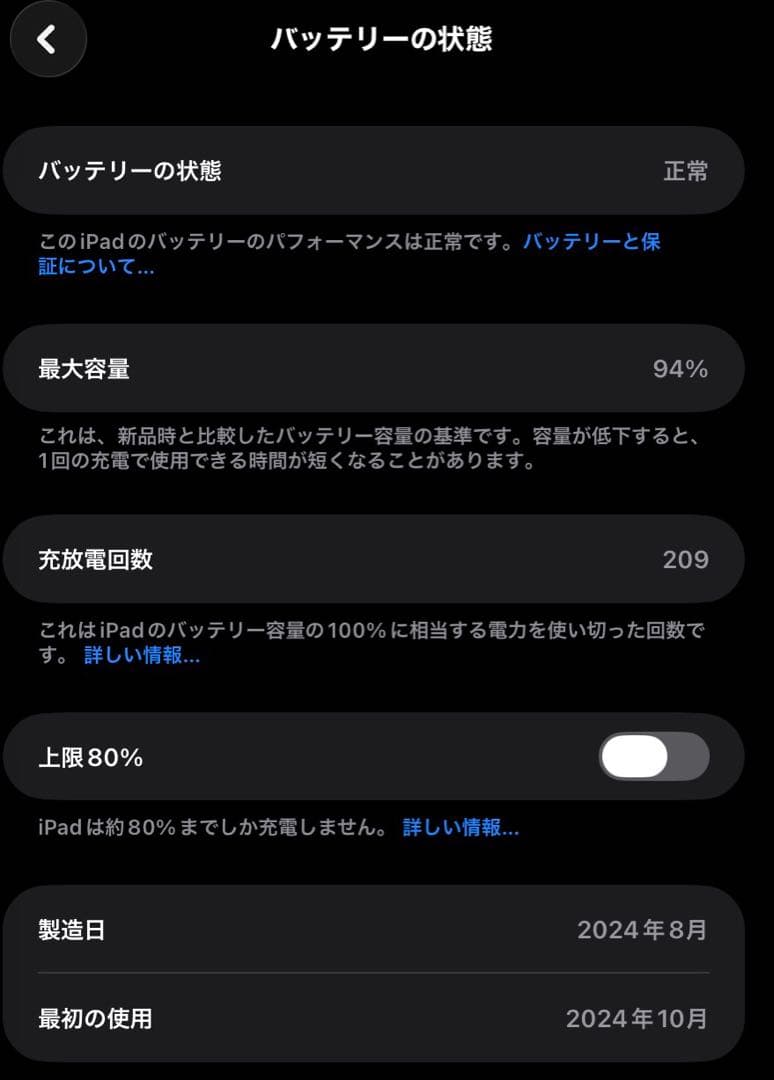The height and width of the screenshot is (1080, 774).
Task: Tap the 最初の使用 row showing 2024年10月
Action: pos(387,1017)
